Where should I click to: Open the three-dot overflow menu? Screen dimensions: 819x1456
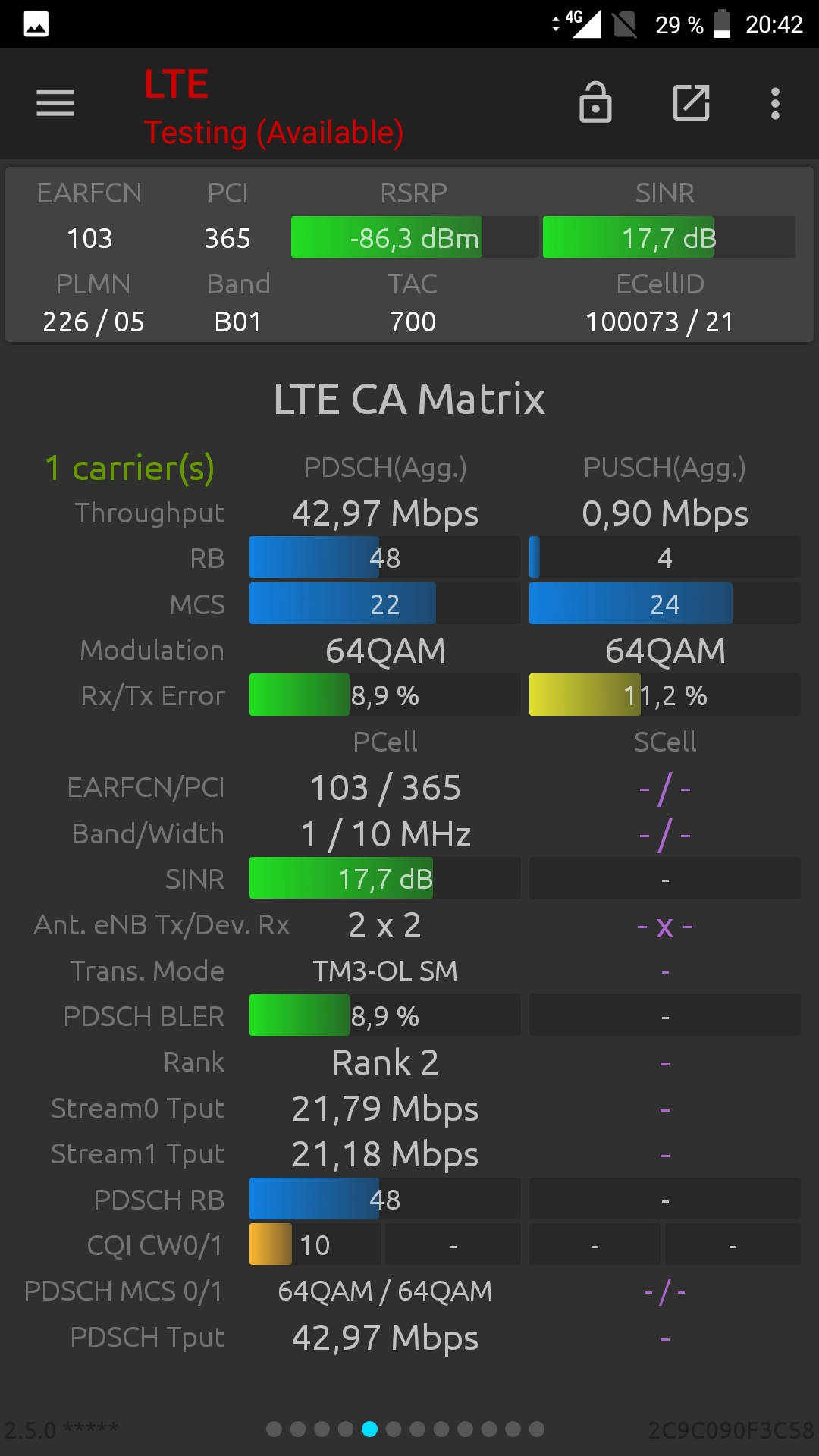coord(775,103)
